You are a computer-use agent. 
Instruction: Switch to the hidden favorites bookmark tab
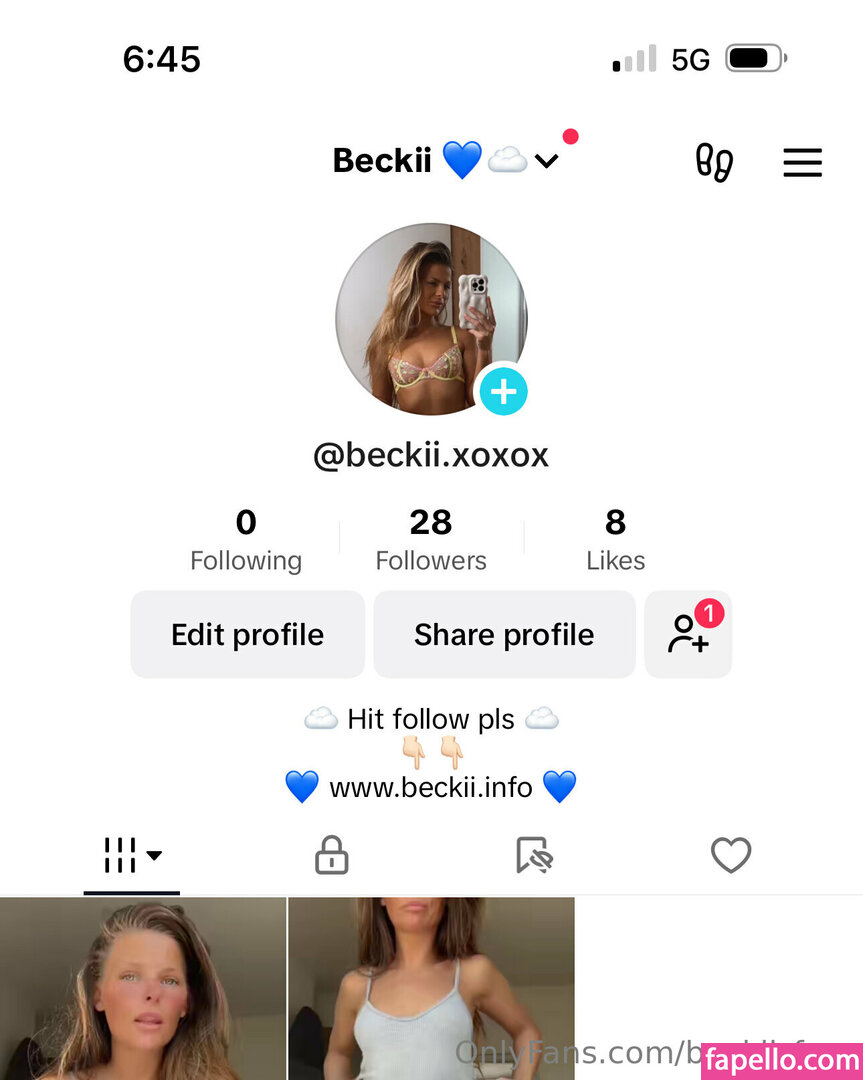click(534, 856)
